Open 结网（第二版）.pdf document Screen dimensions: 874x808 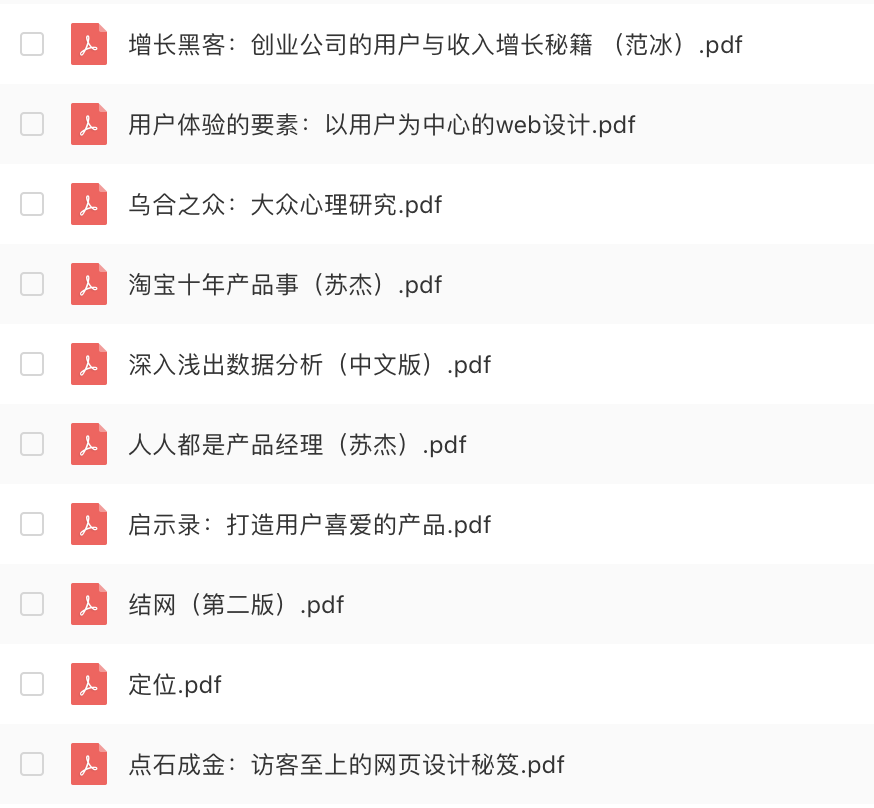236,605
